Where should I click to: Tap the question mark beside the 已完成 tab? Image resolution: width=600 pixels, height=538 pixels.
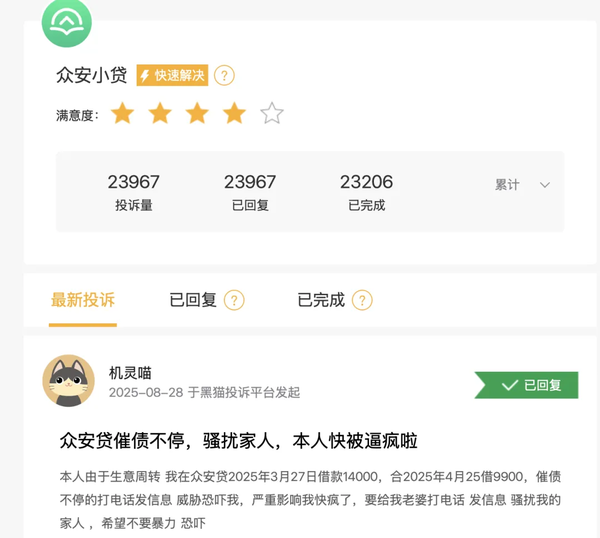click(362, 300)
